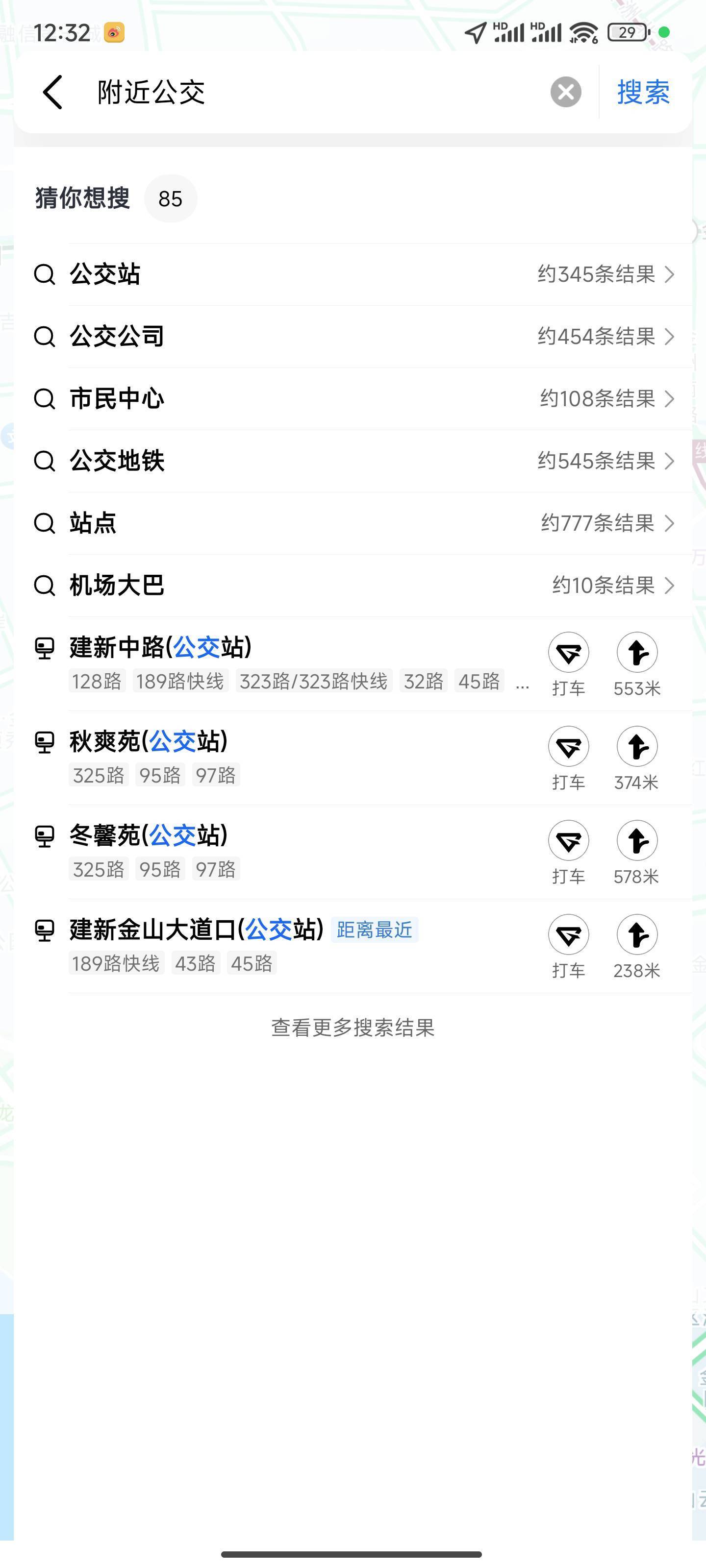Open the 公交站 suggestion
This screenshot has height=1568, width=706.
pyautogui.click(x=354, y=274)
